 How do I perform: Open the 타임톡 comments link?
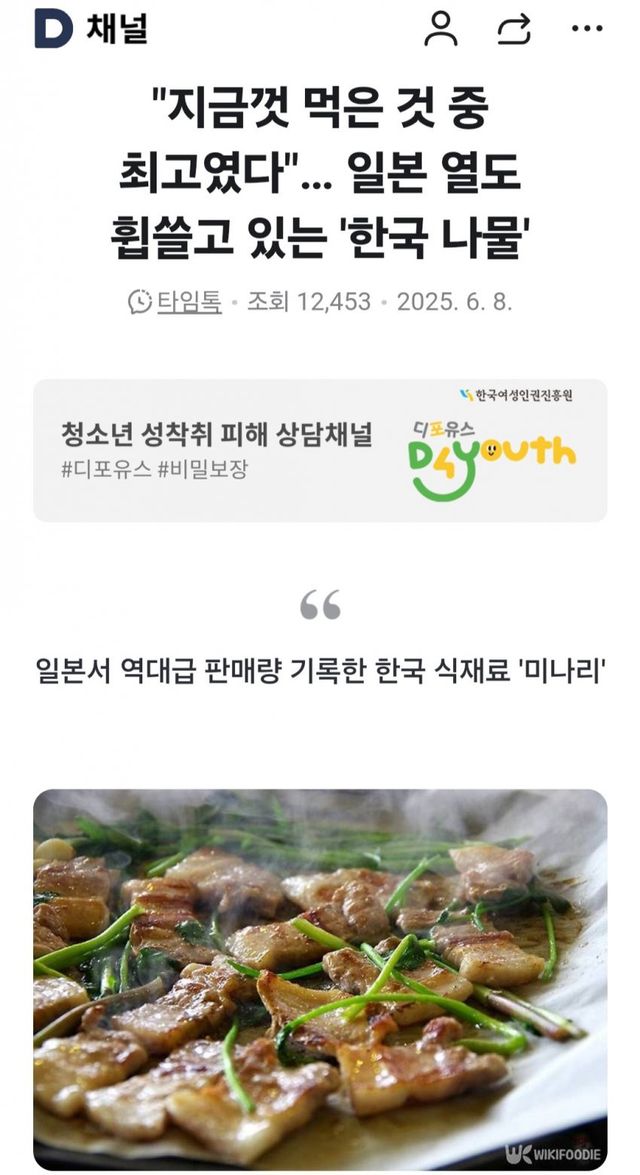coord(175,302)
